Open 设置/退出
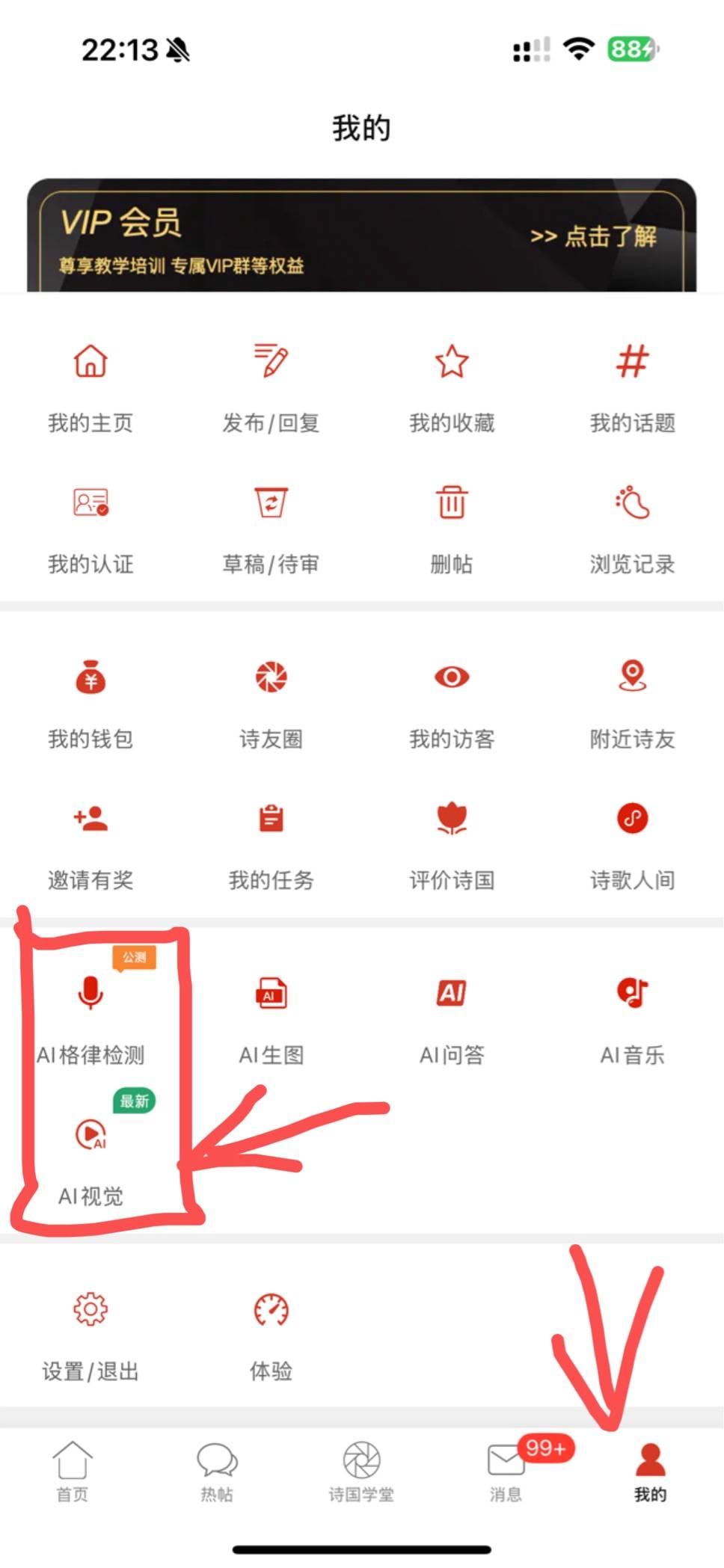 90,1337
